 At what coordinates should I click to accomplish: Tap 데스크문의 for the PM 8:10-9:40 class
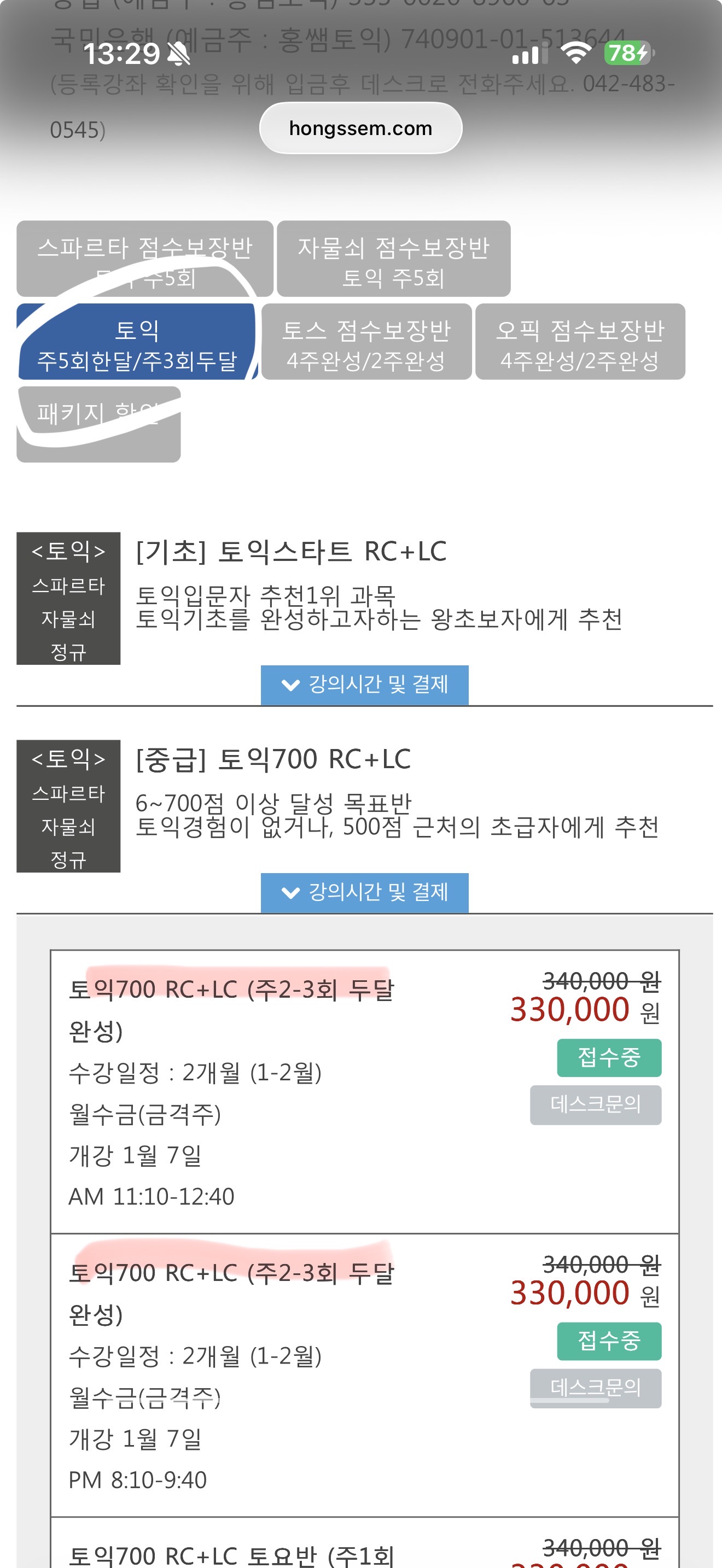click(x=595, y=1388)
